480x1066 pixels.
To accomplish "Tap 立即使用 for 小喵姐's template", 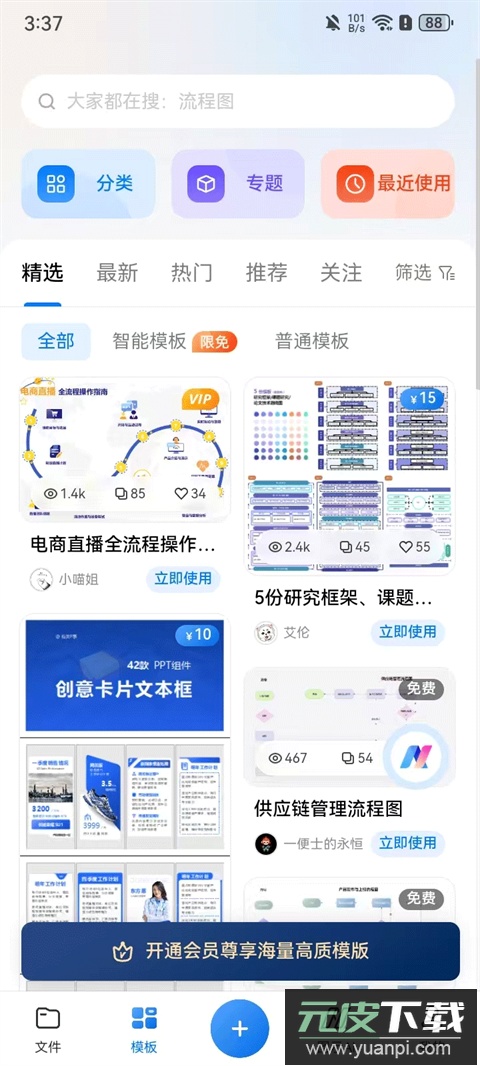I will pos(183,579).
